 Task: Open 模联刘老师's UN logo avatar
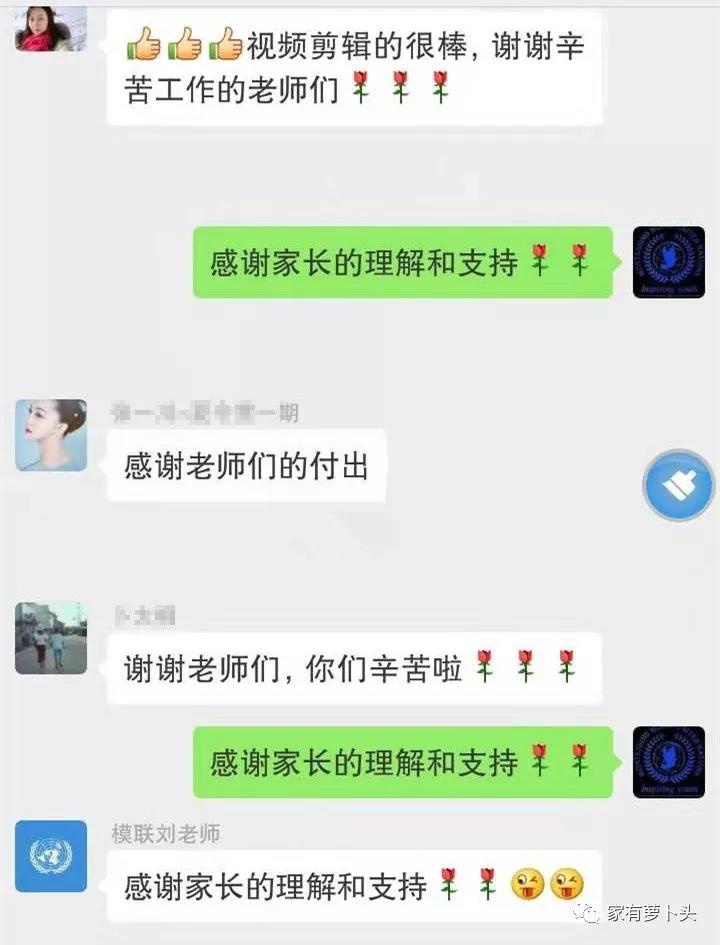tap(51, 856)
